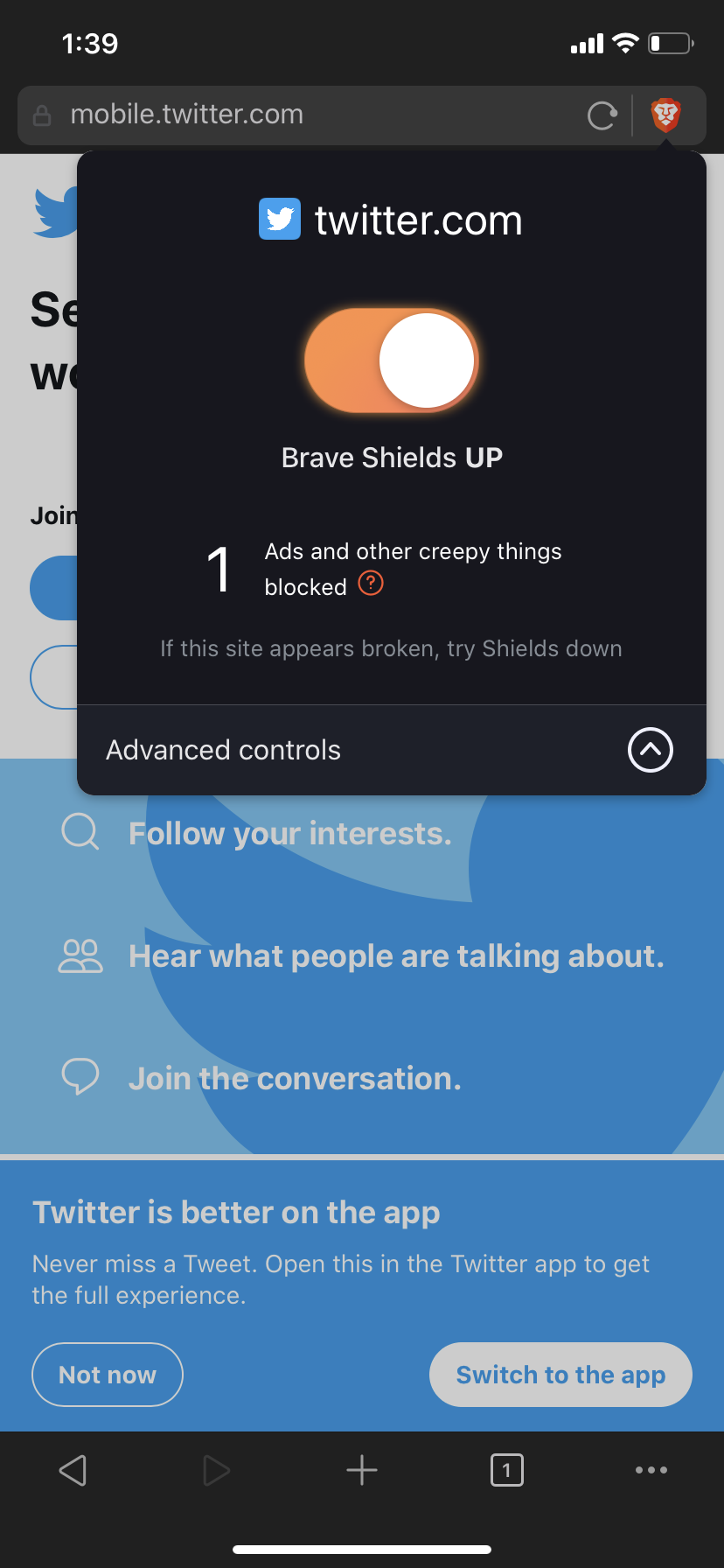
Task: Expand the Advanced controls section
Action: [391, 750]
